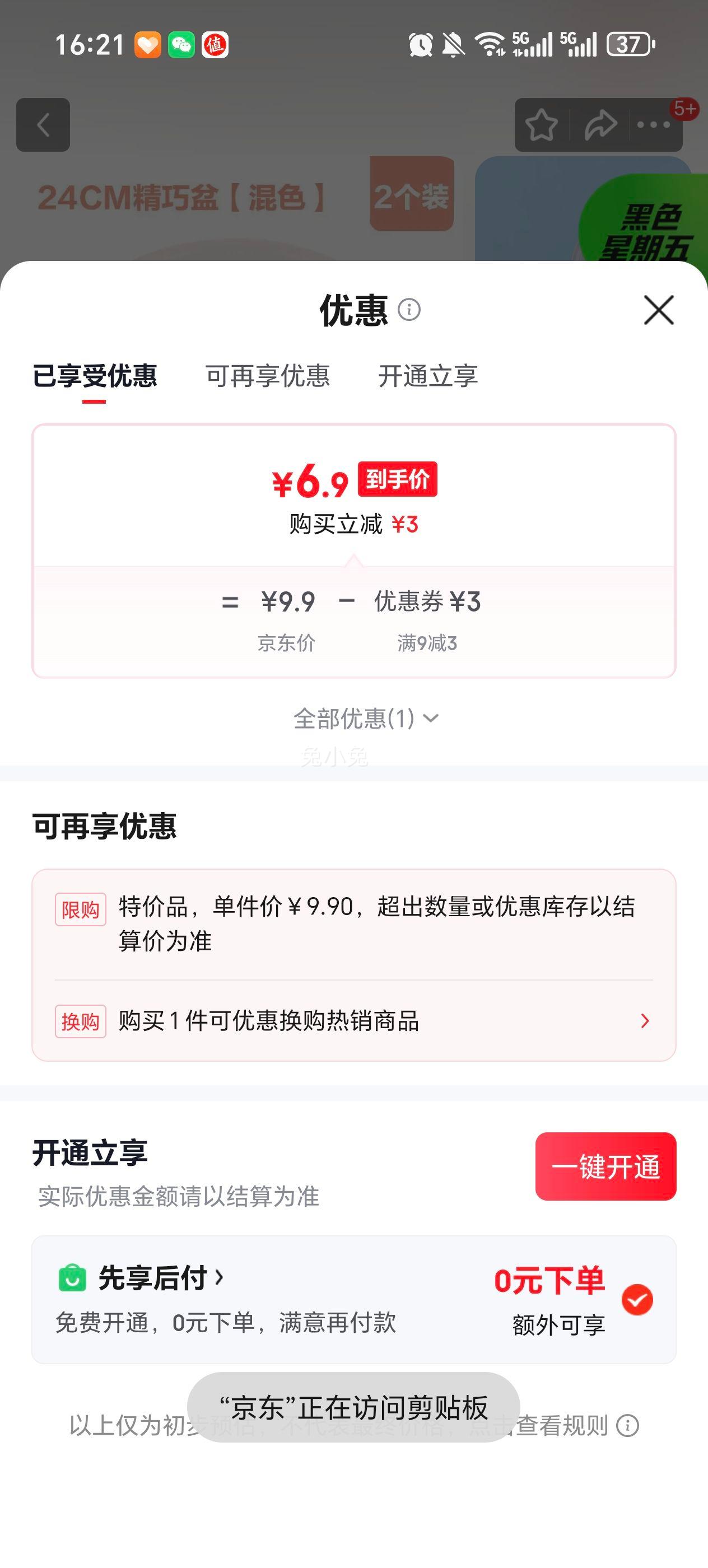Image resolution: width=708 pixels, height=1568 pixels.
Task: Close the 优惠 panel with the X
Action: (659, 310)
